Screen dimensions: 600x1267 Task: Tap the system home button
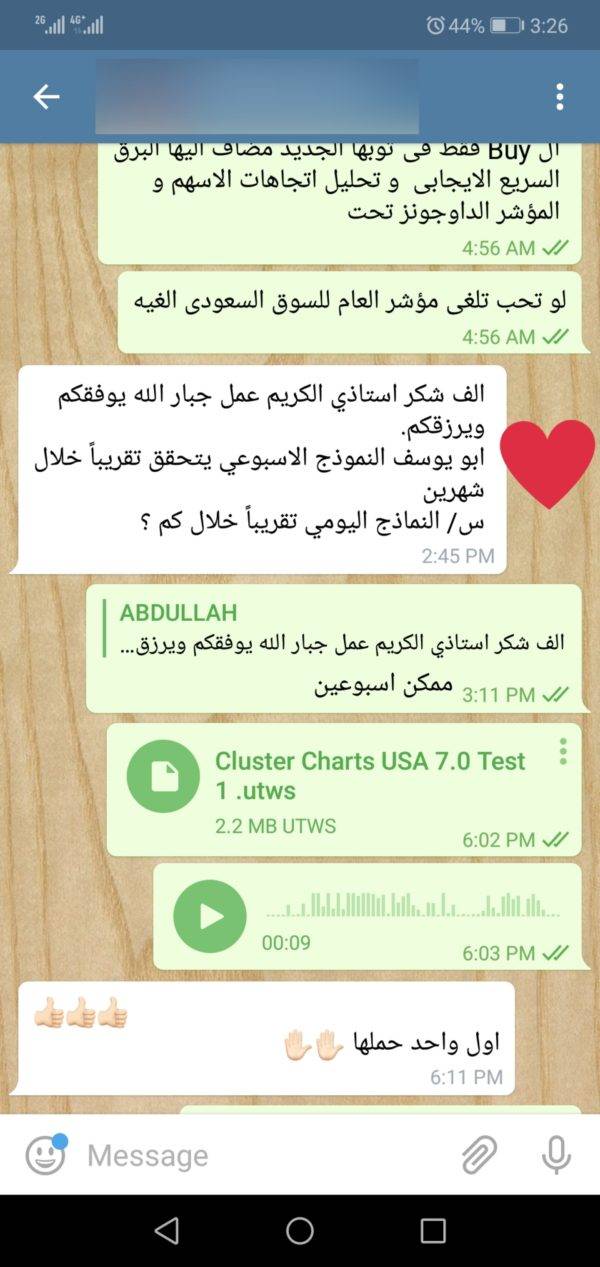[x=300, y=1231]
